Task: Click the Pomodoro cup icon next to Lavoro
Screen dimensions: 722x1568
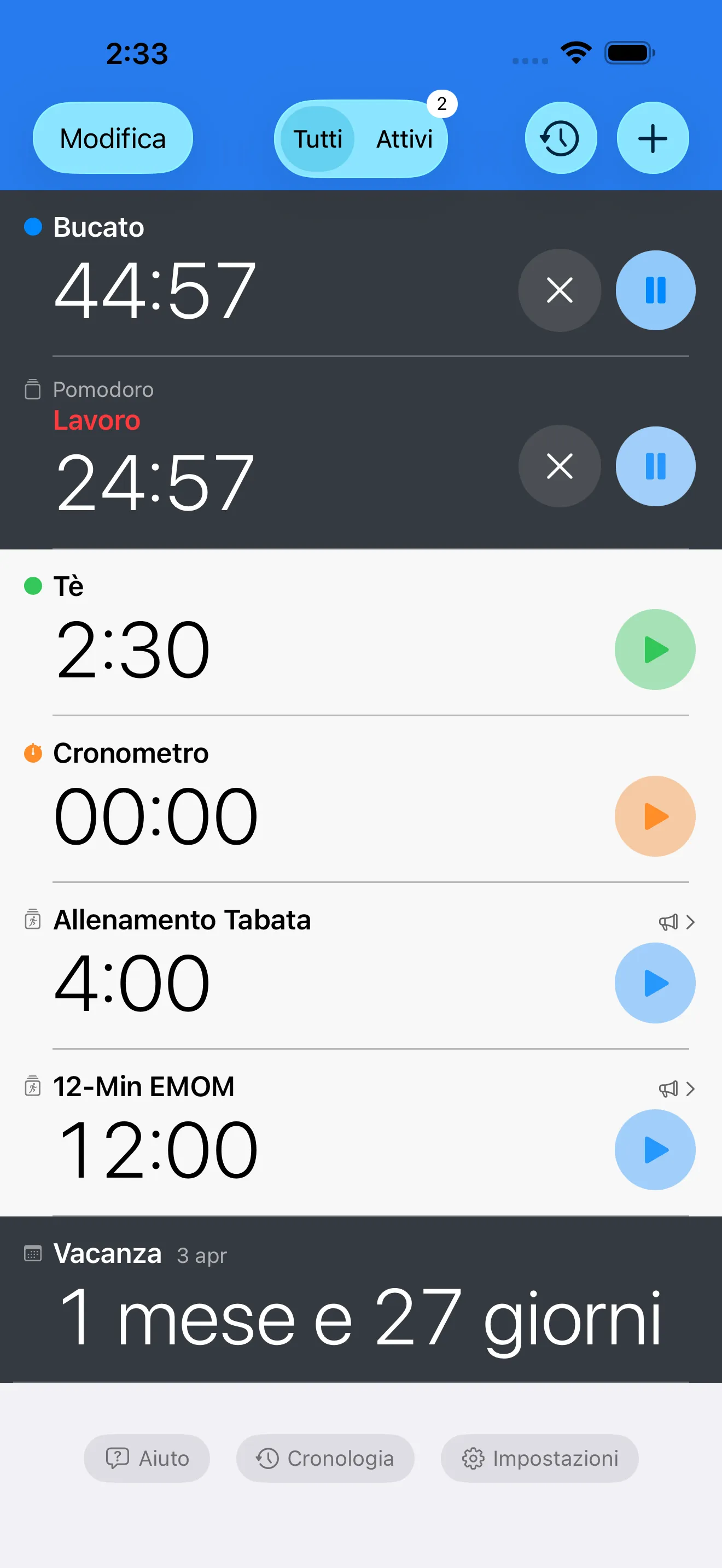Action: 33,390
